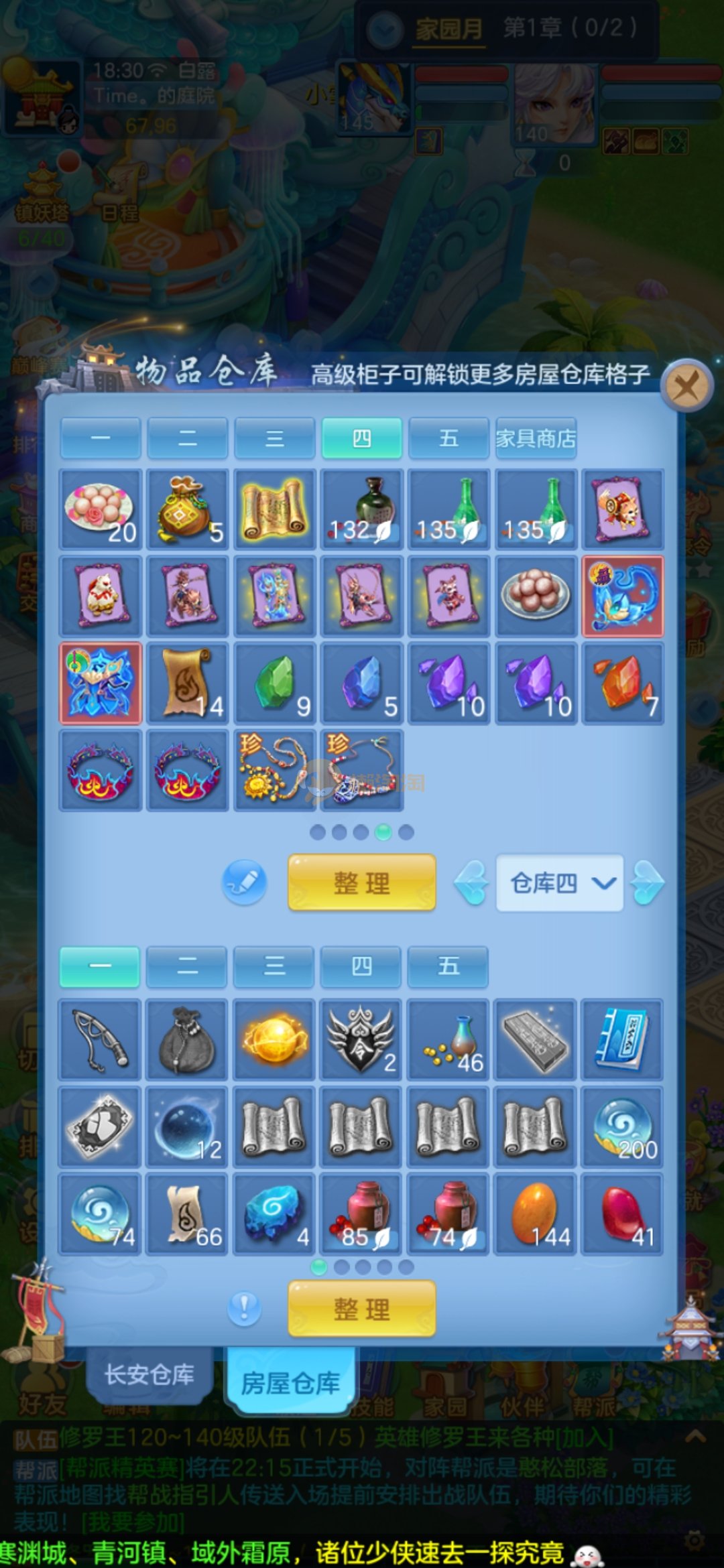Image resolution: width=724 pixels, height=1568 pixels.
Task: Tap the upper 整理 button to sort the warehouse
Action: pyautogui.click(x=361, y=883)
